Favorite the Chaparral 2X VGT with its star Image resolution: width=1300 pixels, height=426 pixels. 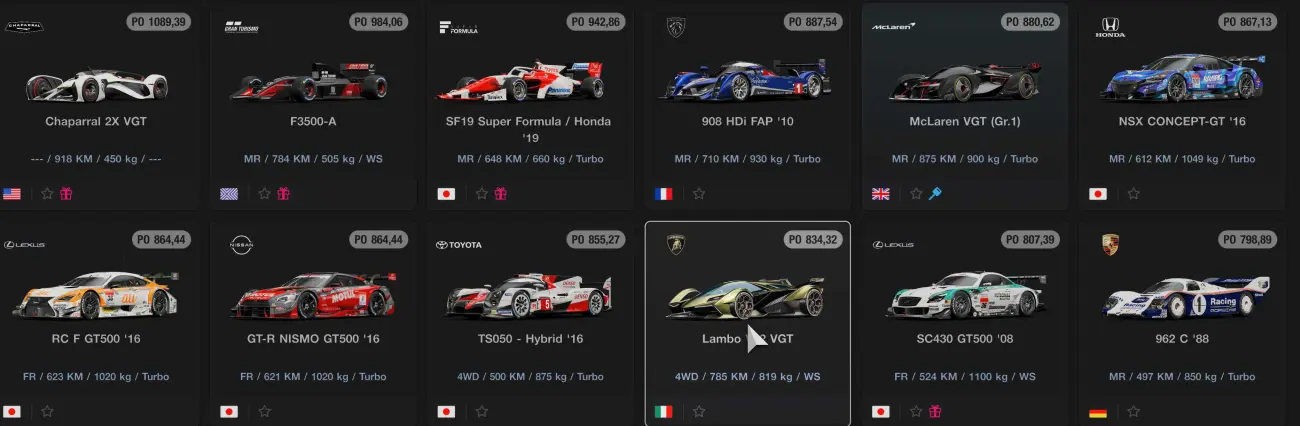(47, 194)
